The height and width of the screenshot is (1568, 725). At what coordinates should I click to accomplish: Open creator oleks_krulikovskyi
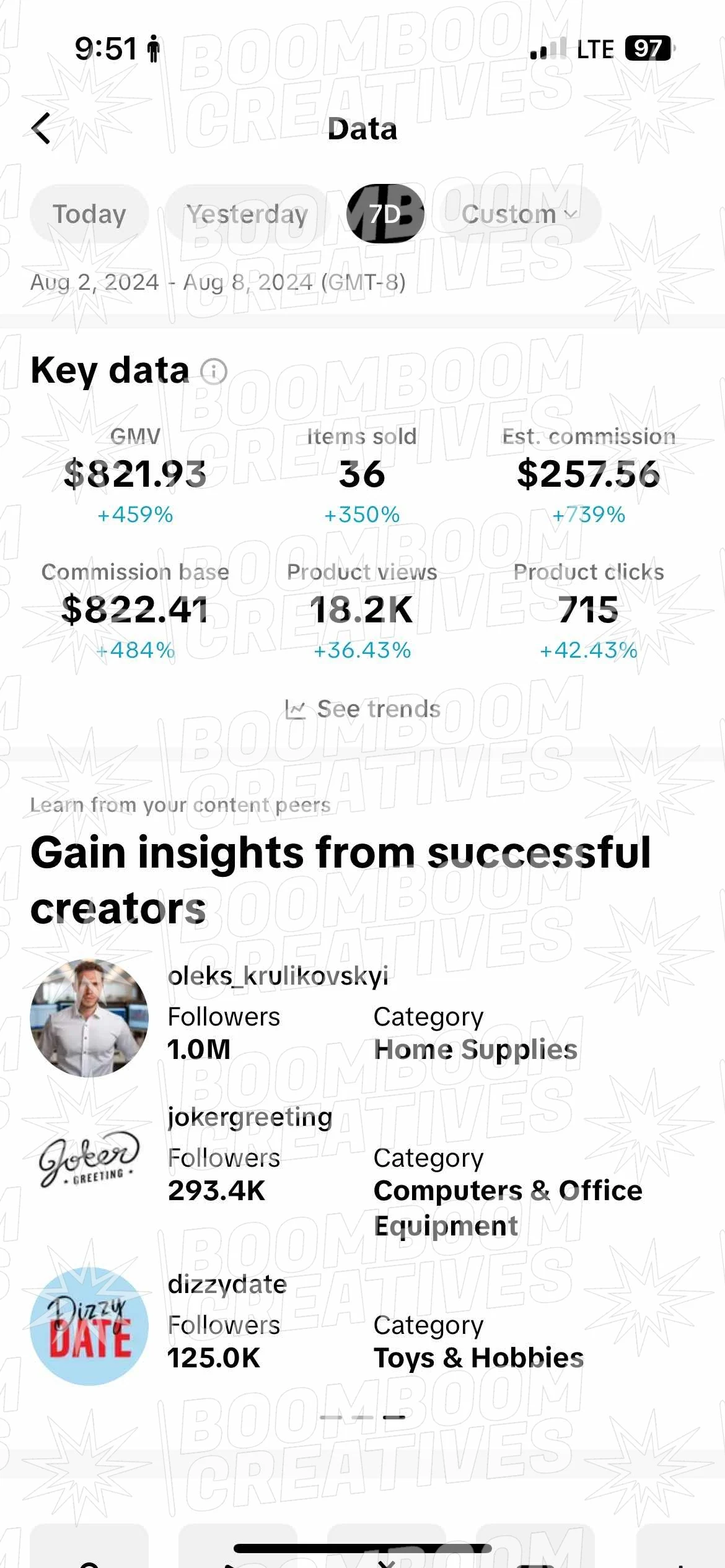coord(362,1017)
